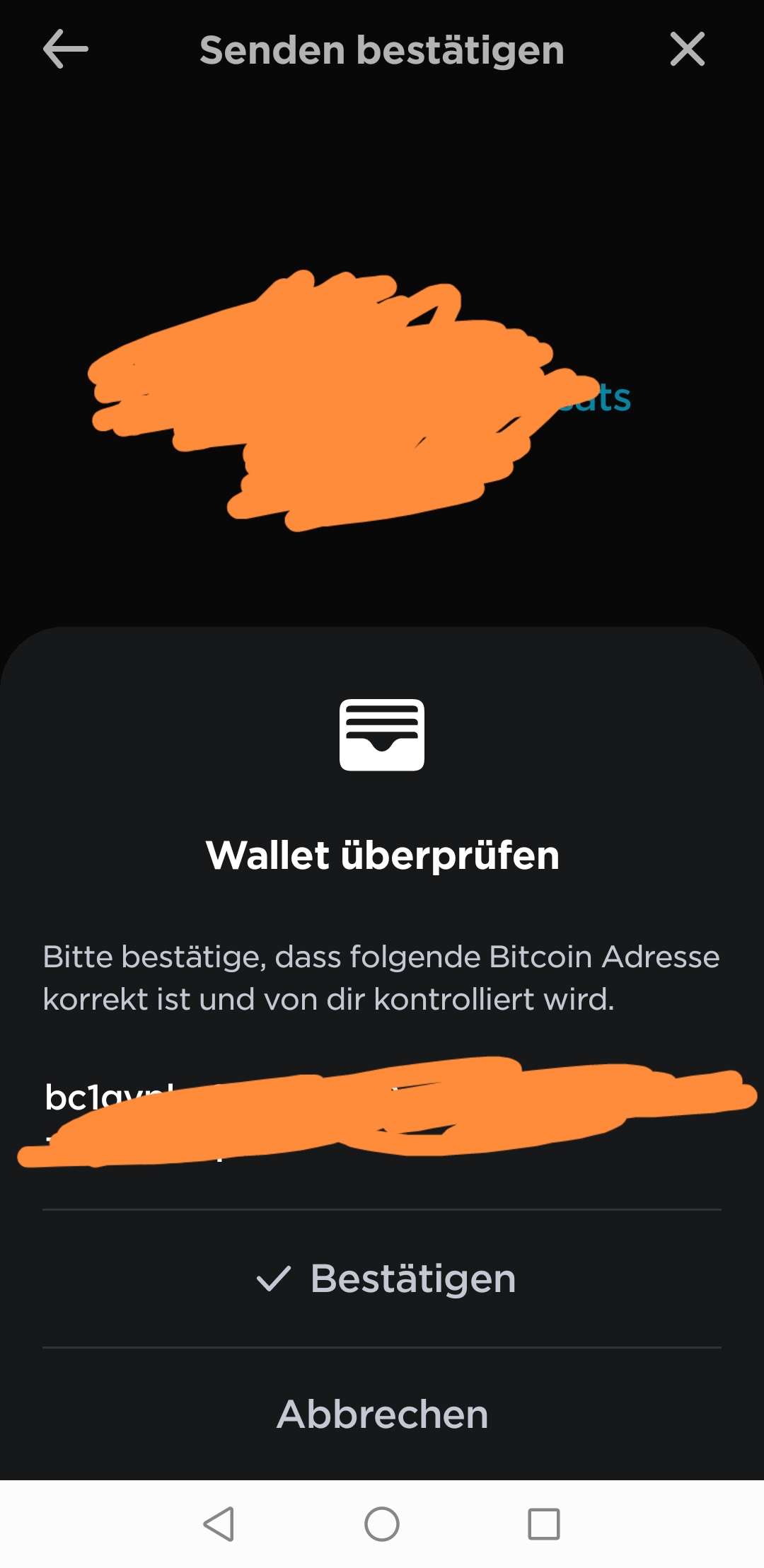Close the Senden bestätigen screen
Viewport: 764px width, 1568px height.
click(x=688, y=49)
